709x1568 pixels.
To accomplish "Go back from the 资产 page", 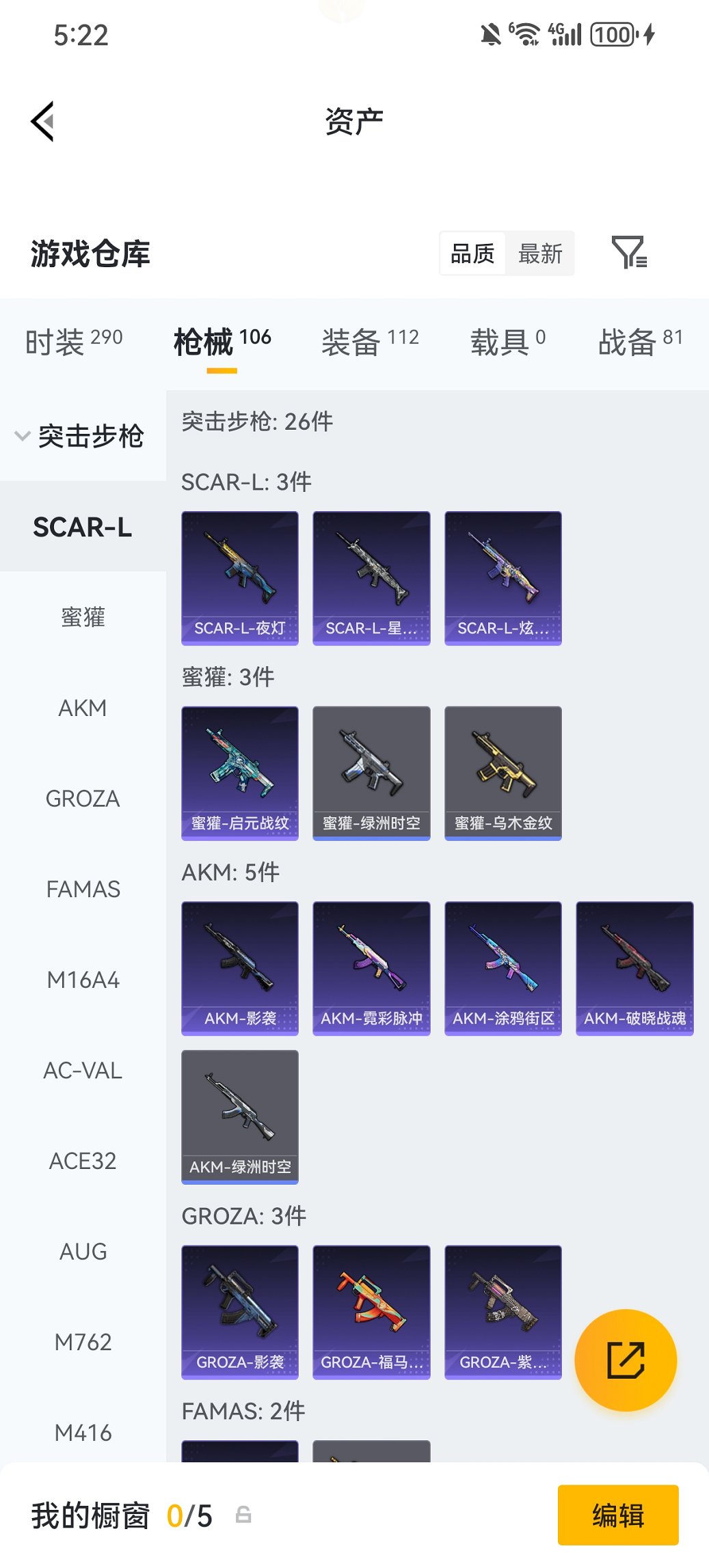I will point(42,122).
